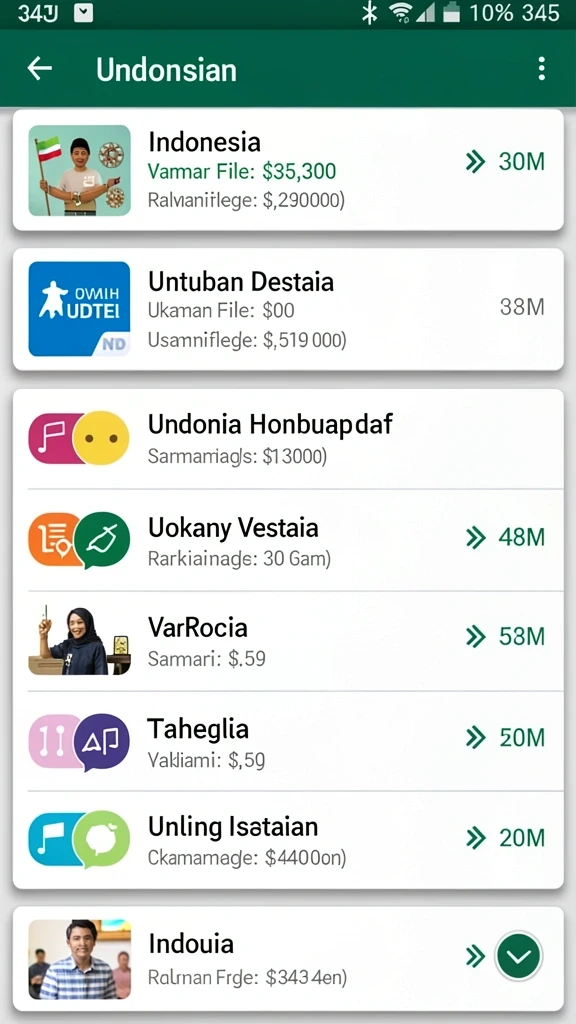Open the Indouia card

pyautogui.click(x=288, y=958)
